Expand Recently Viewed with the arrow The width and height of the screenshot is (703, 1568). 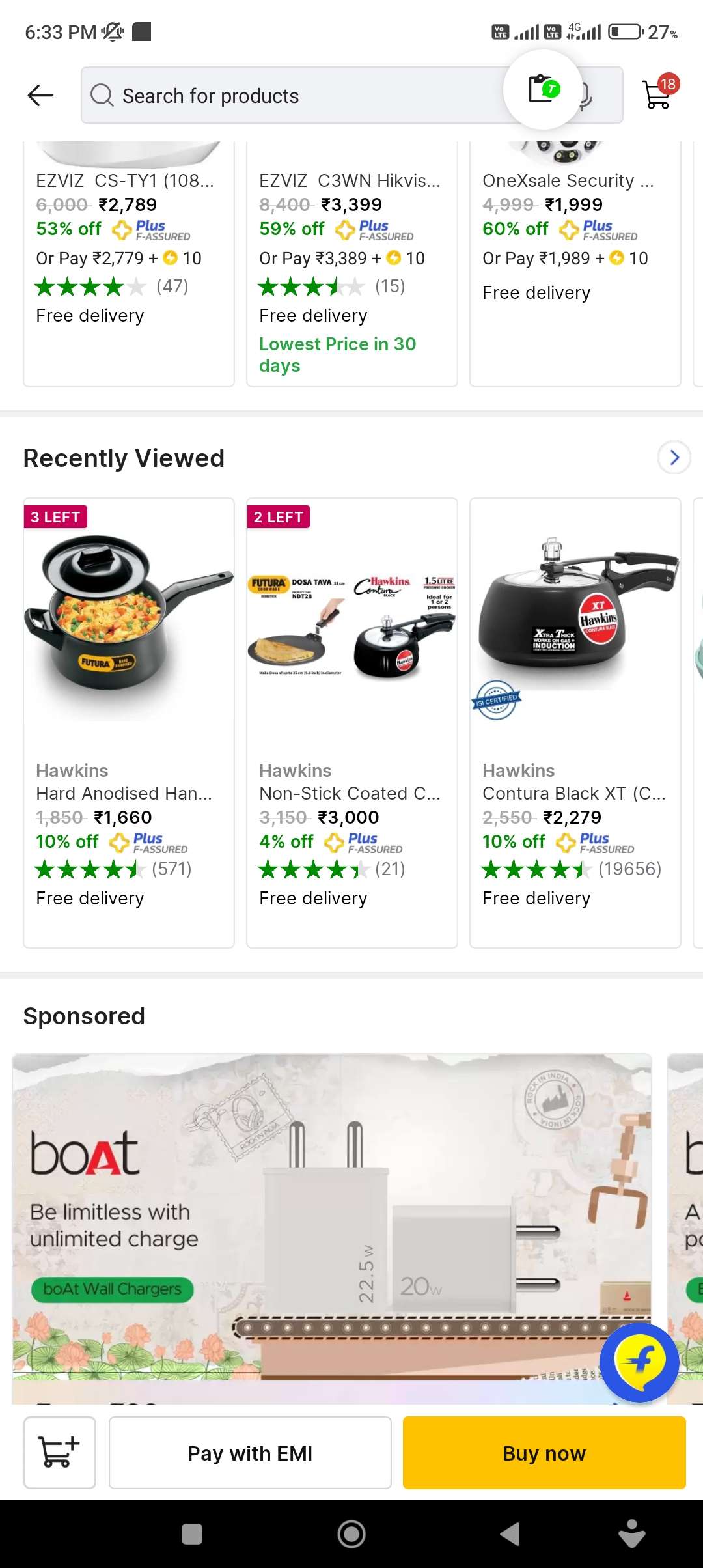click(x=674, y=458)
